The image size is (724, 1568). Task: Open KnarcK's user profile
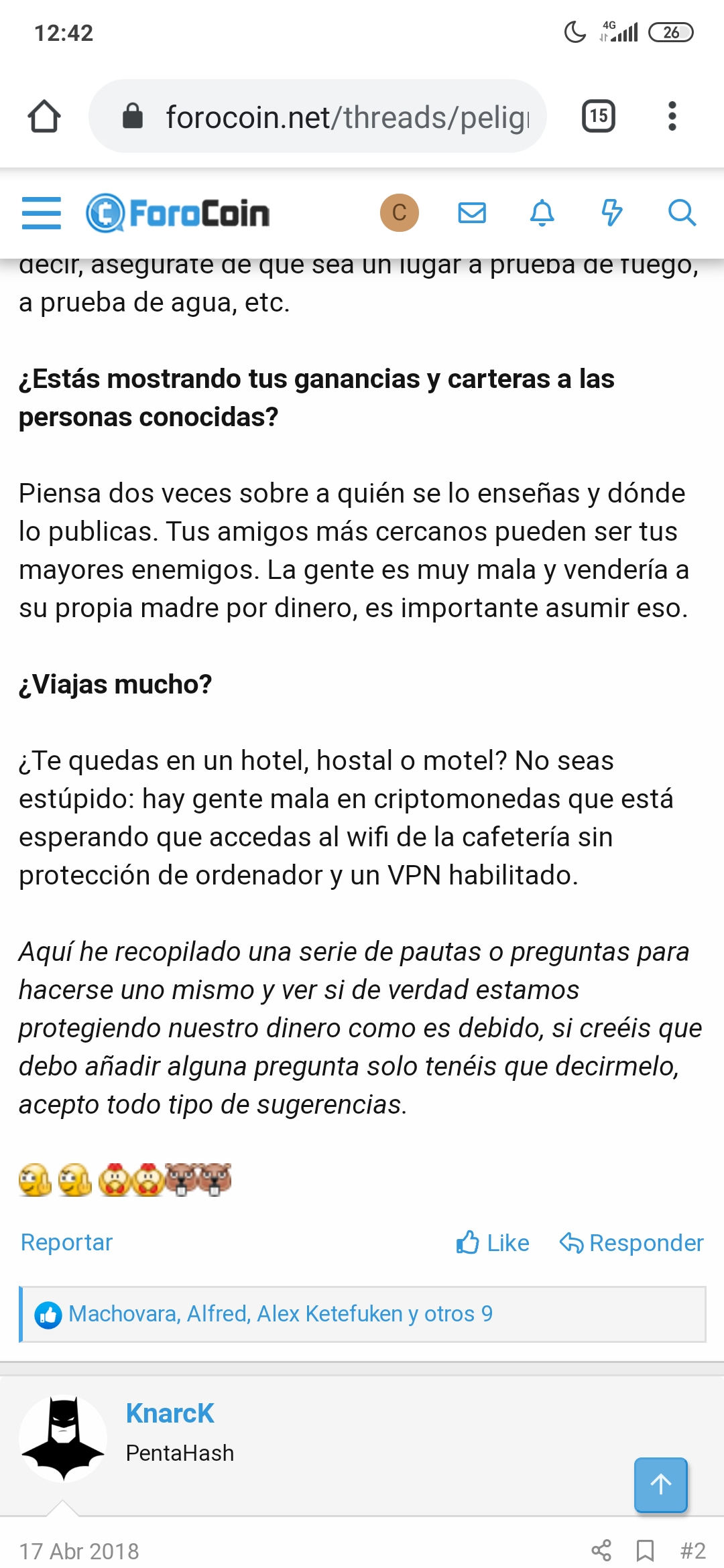tap(170, 1413)
